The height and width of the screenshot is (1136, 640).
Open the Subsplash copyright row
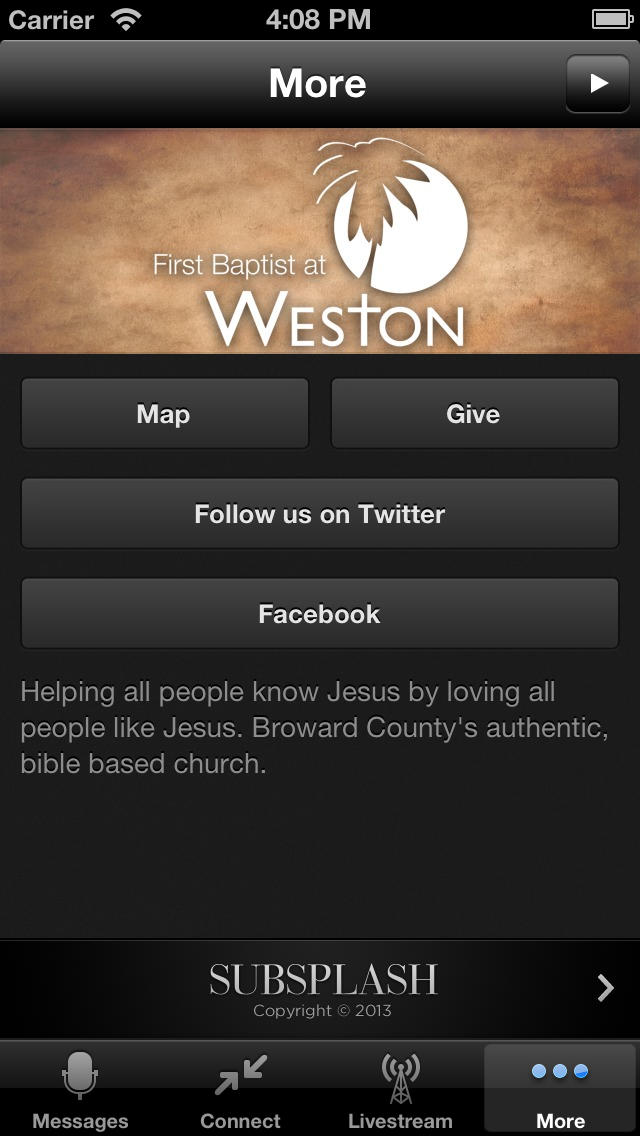click(320, 989)
